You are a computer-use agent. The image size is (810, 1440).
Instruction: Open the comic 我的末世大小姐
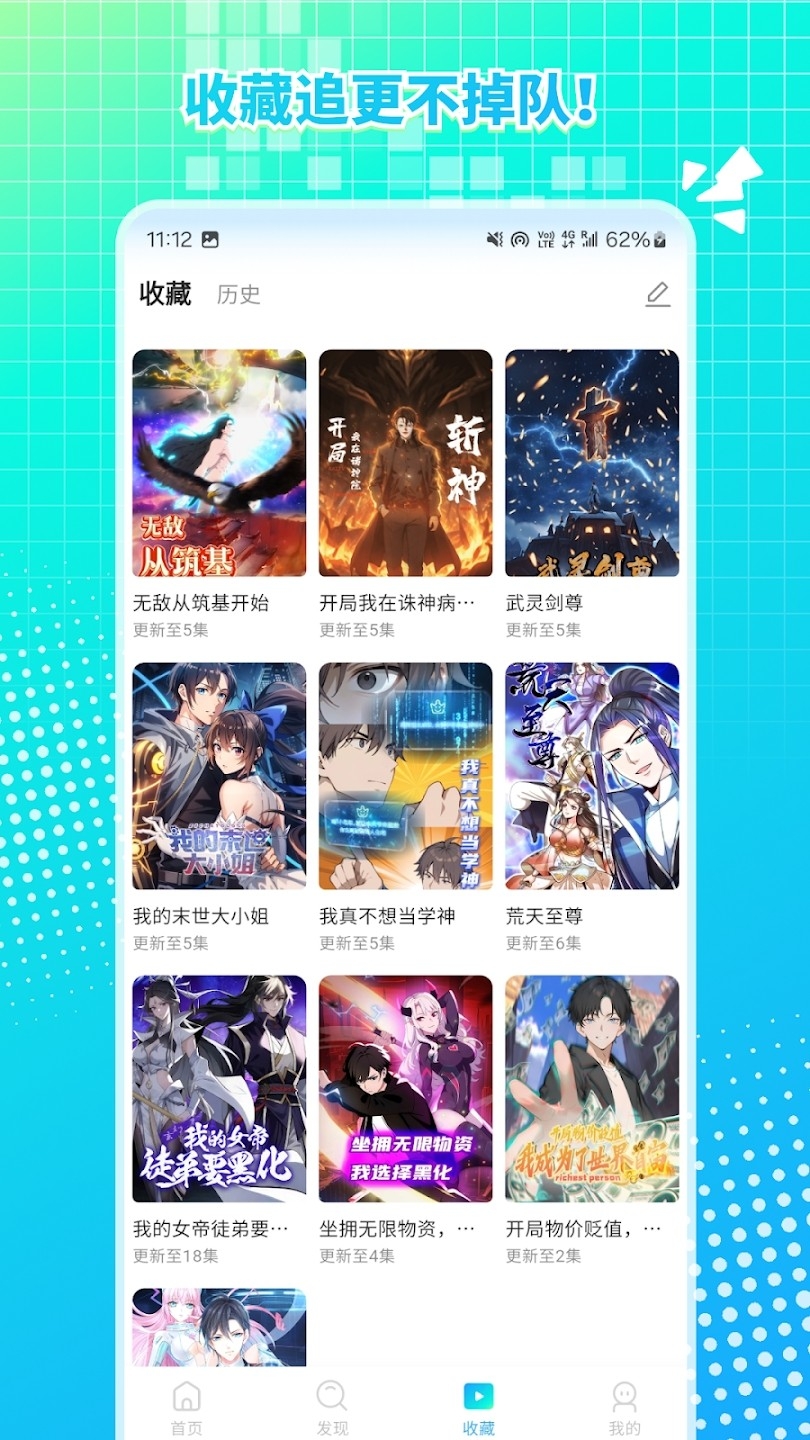[x=217, y=776]
